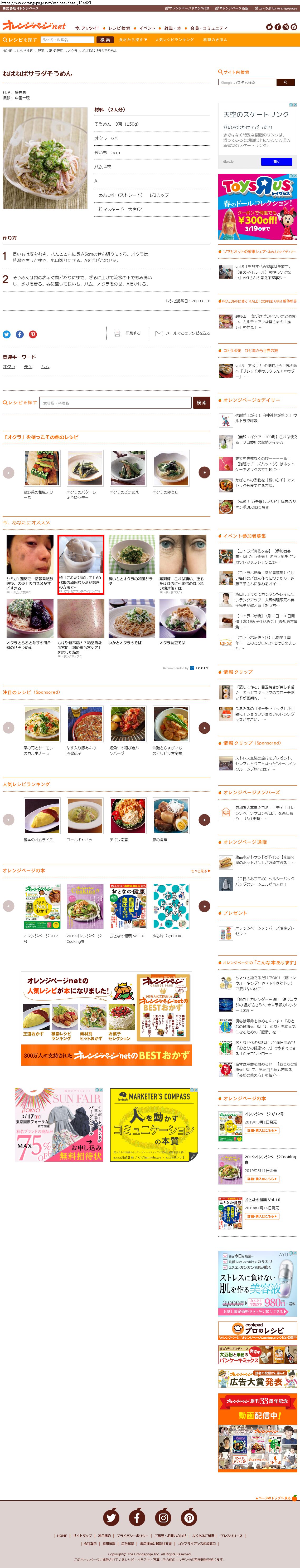Go to the レシピ検索 top menu item
The image size is (300, 1568).
point(119,28)
